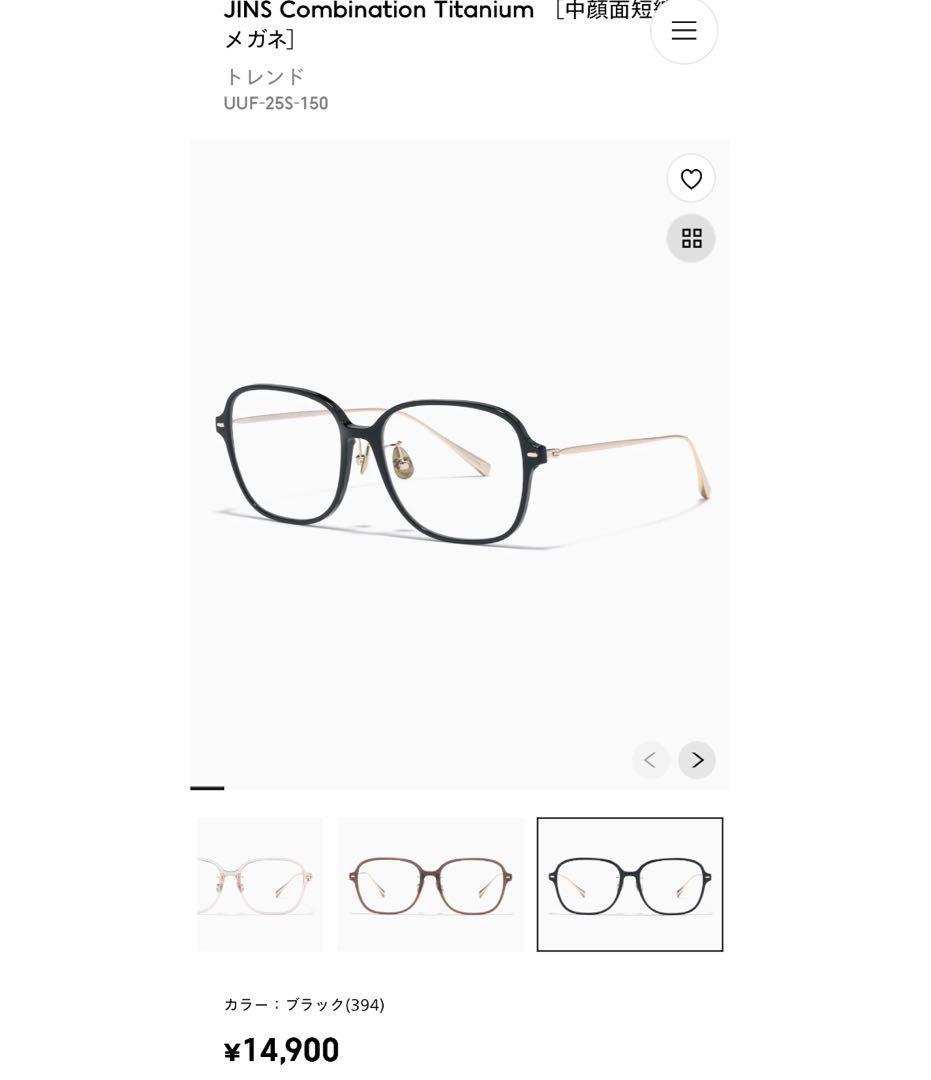Go to the next product image
Screen dimensions: 931x1080
pos(697,760)
